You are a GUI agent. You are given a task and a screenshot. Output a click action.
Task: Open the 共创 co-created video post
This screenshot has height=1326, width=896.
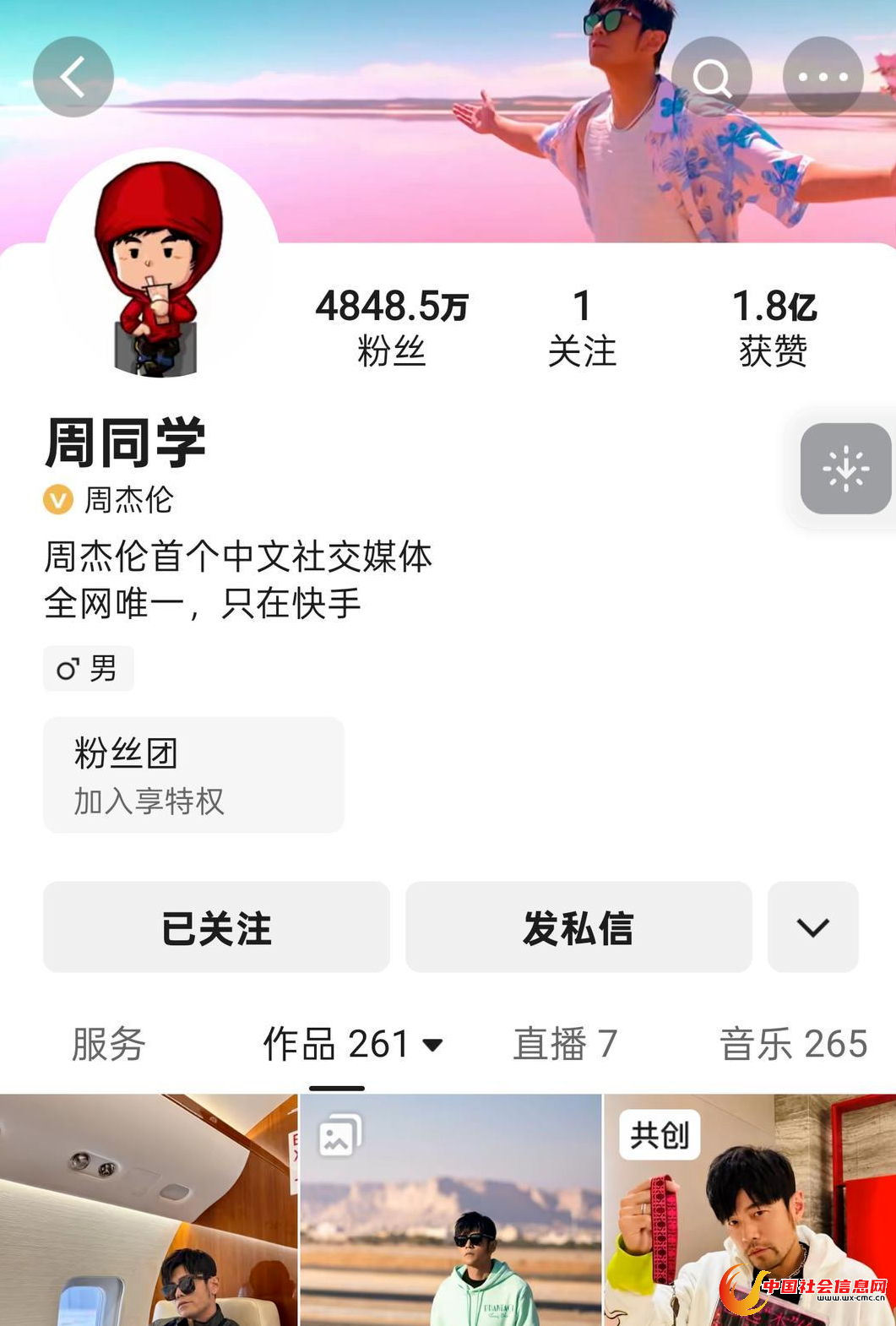pyautogui.click(x=750, y=1209)
